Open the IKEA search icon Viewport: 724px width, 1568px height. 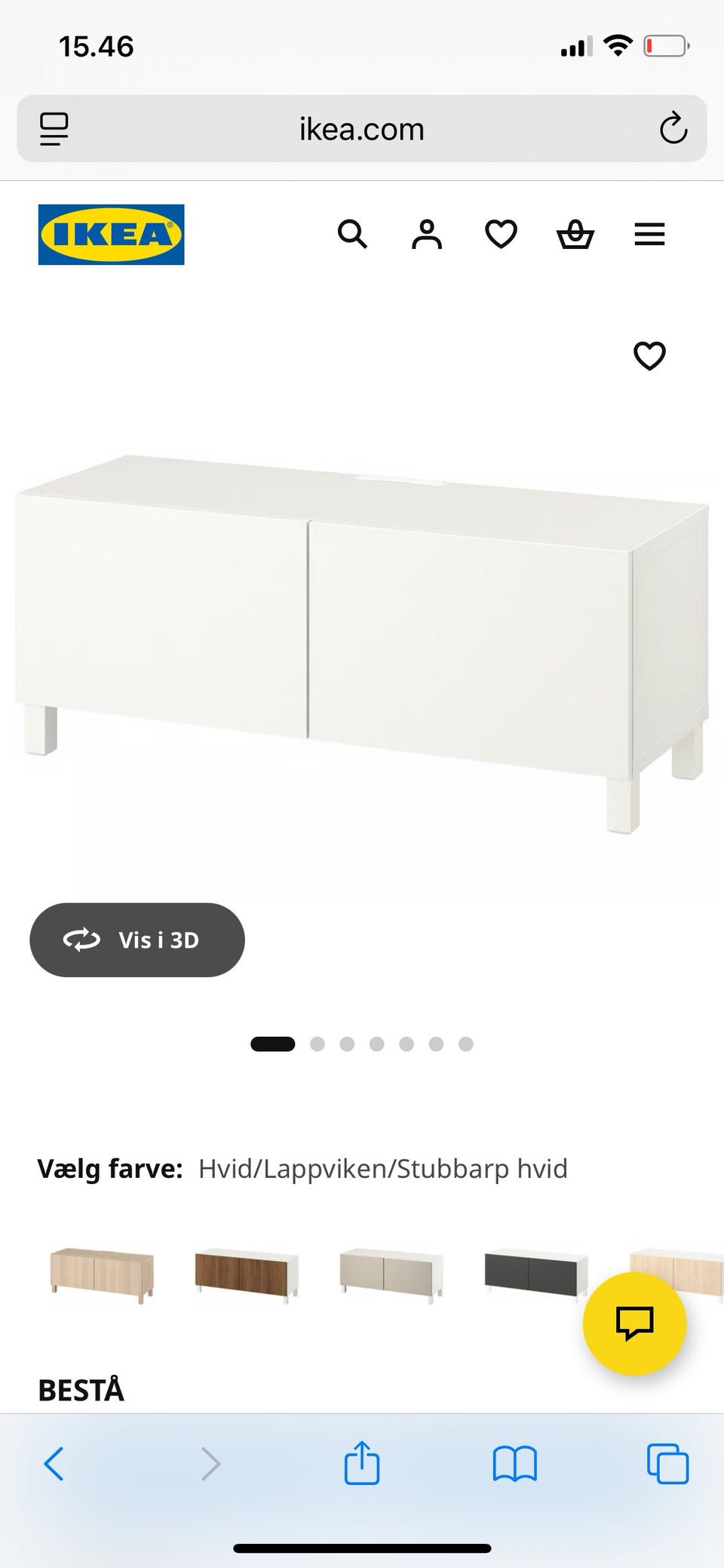pyautogui.click(x=352, y=235)
